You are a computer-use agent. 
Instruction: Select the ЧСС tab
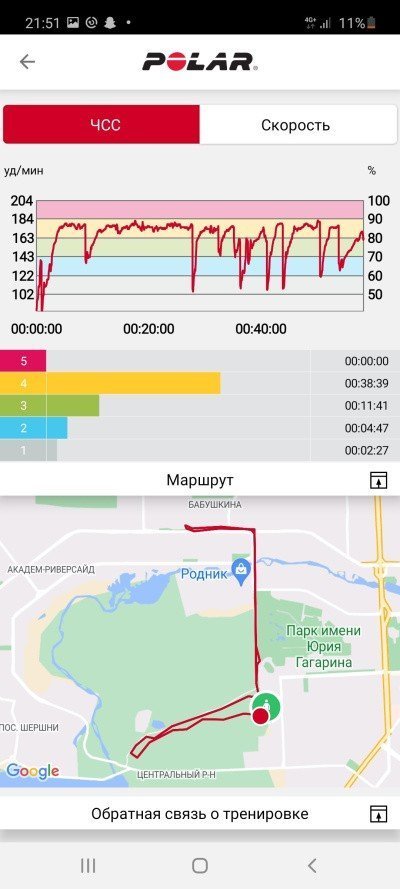[101, 125]
